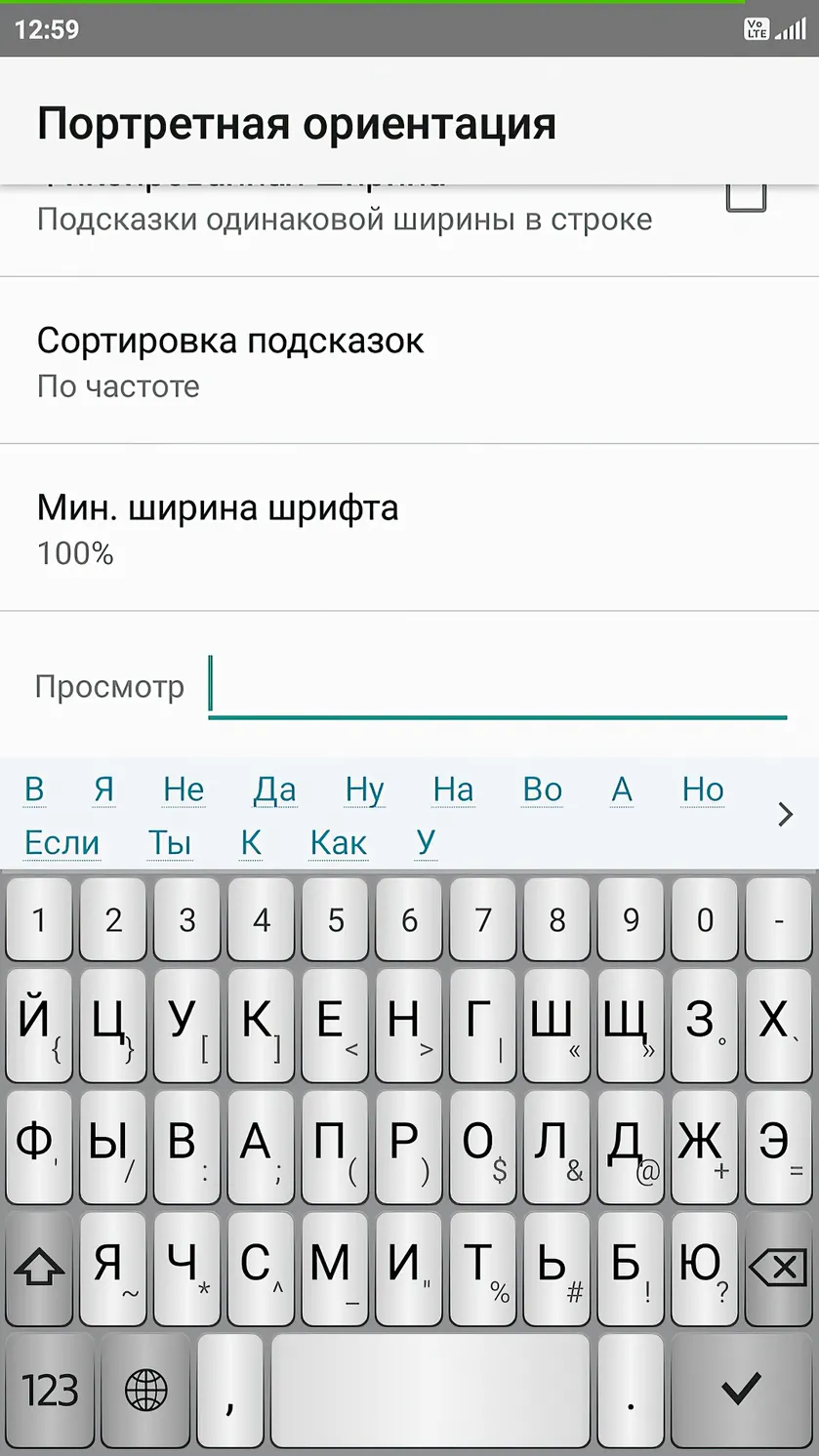Toggle the fixed-width suggestions checkbox
This screenshot has height=1456, width=819.
coord(746,198)
